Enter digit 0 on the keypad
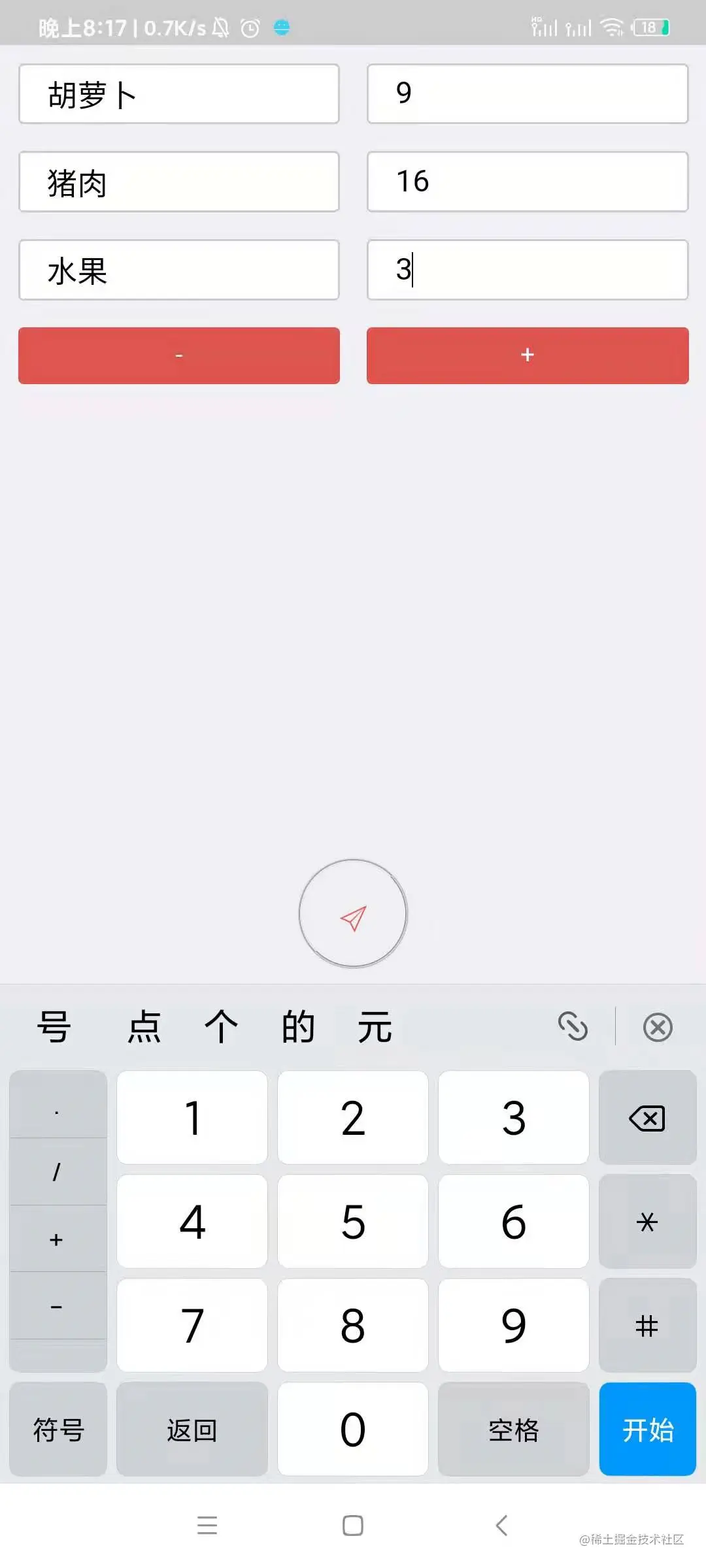The height and width of the screenshot is (1568, 706). (x=353, y=1429)
